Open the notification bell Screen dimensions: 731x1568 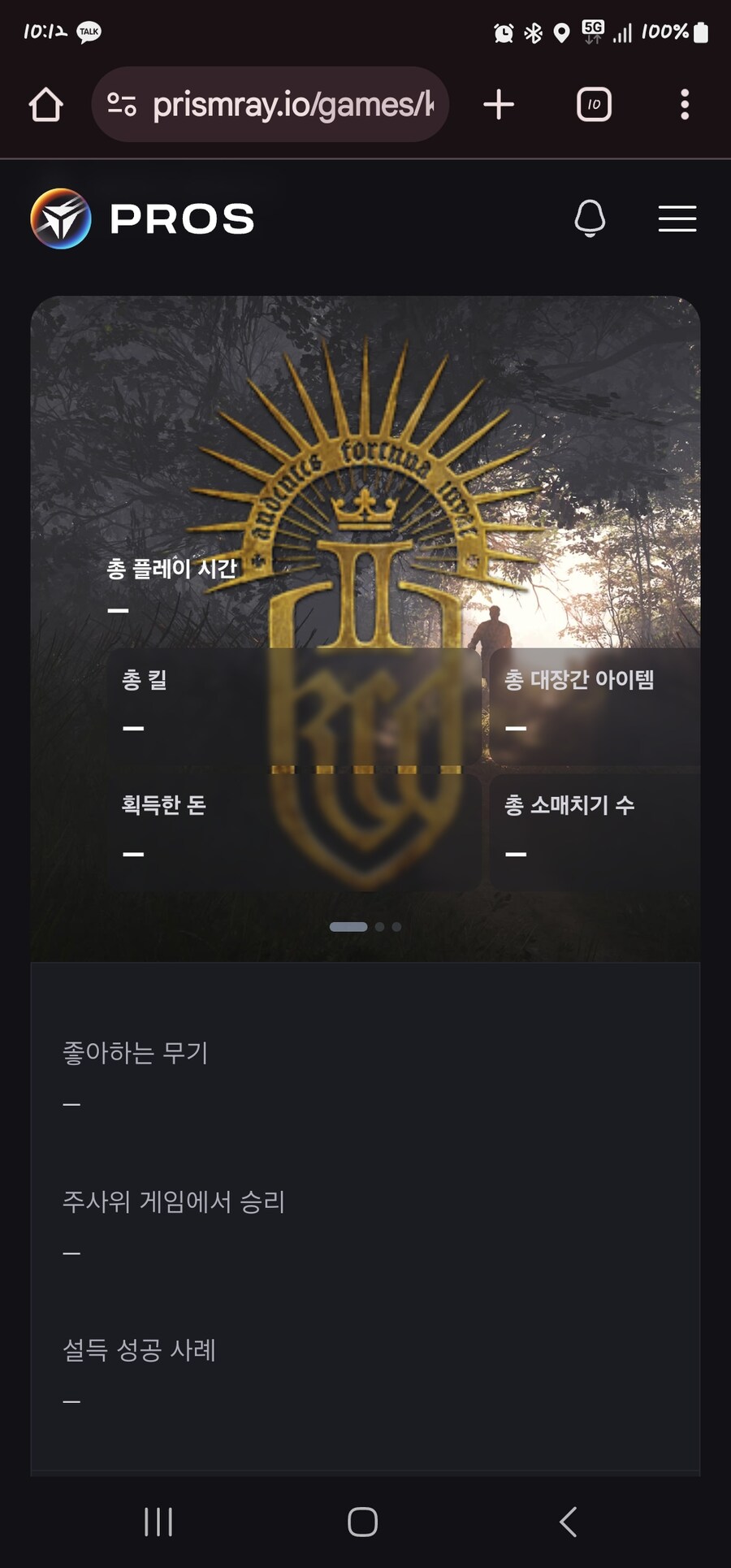[588, 219]
